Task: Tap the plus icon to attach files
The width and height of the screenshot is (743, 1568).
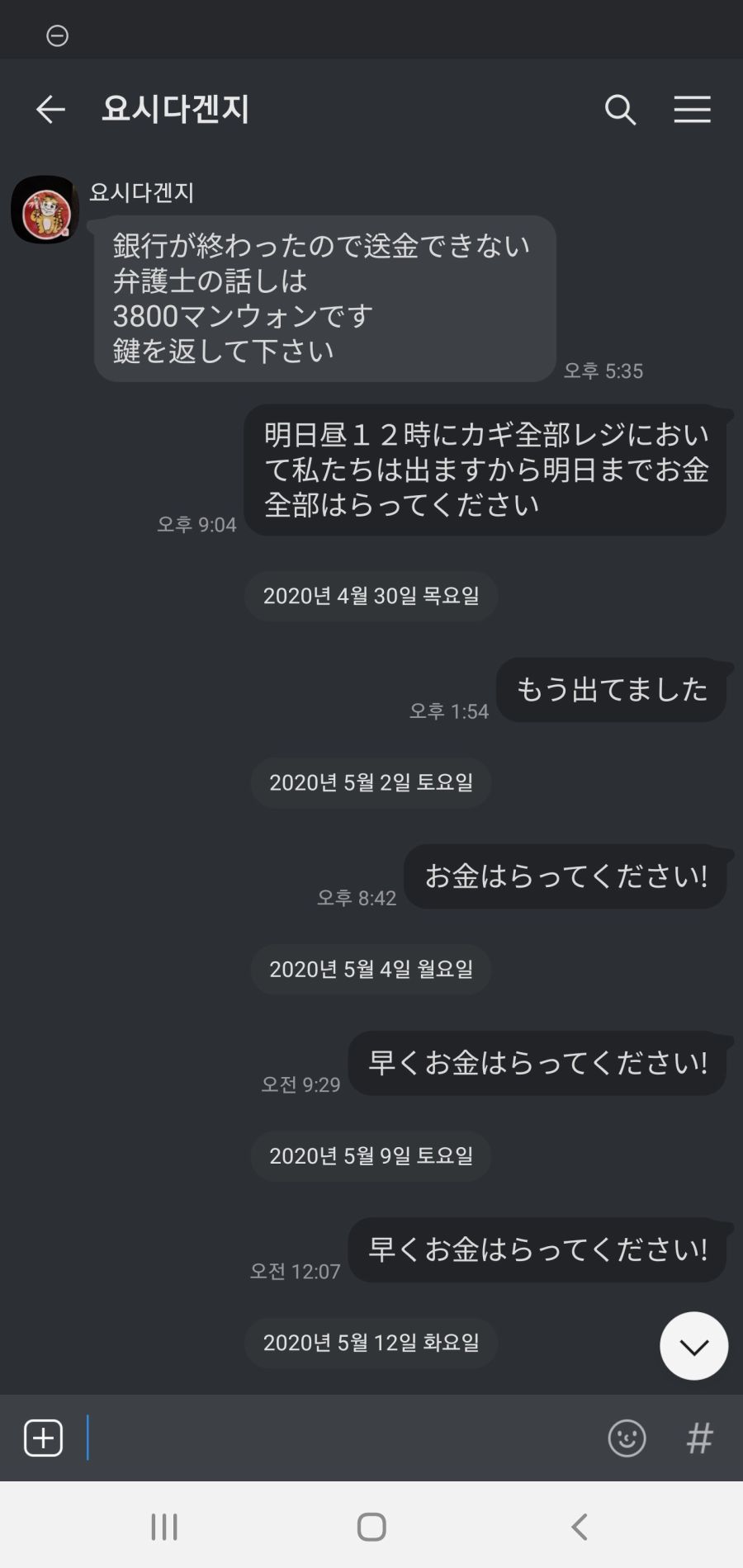Action: pos(42,1438)
